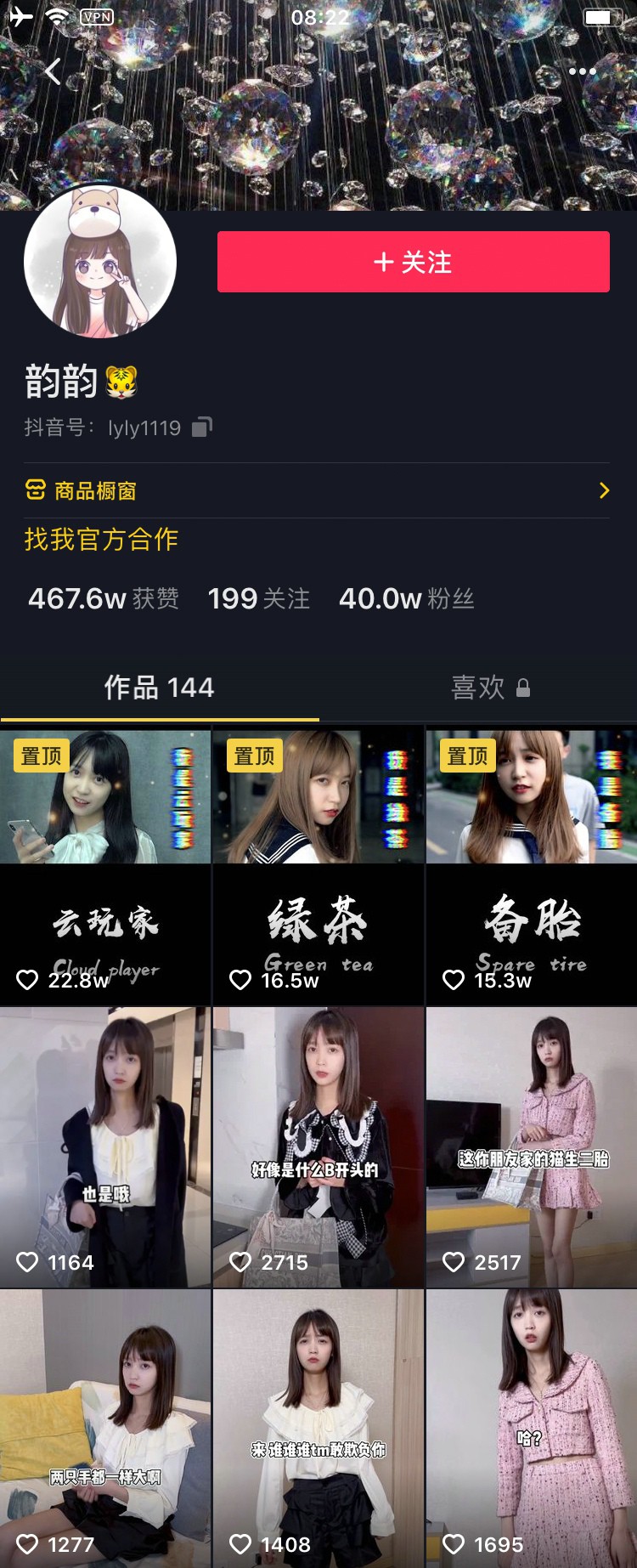
Task: Open the 两只手都一样大啊 video
Action: click(105, 1428)
